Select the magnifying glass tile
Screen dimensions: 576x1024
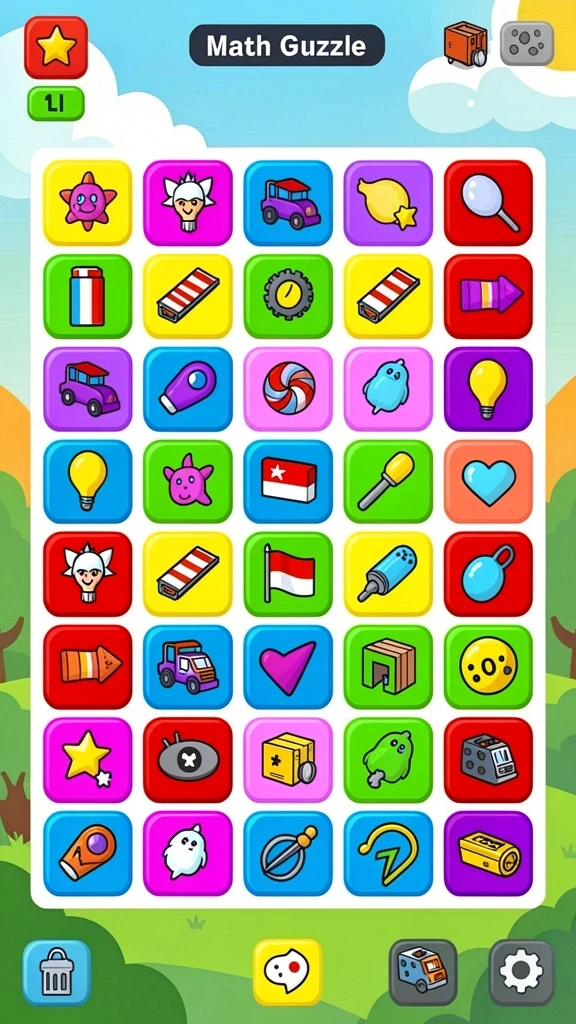[x=488, y=203]
